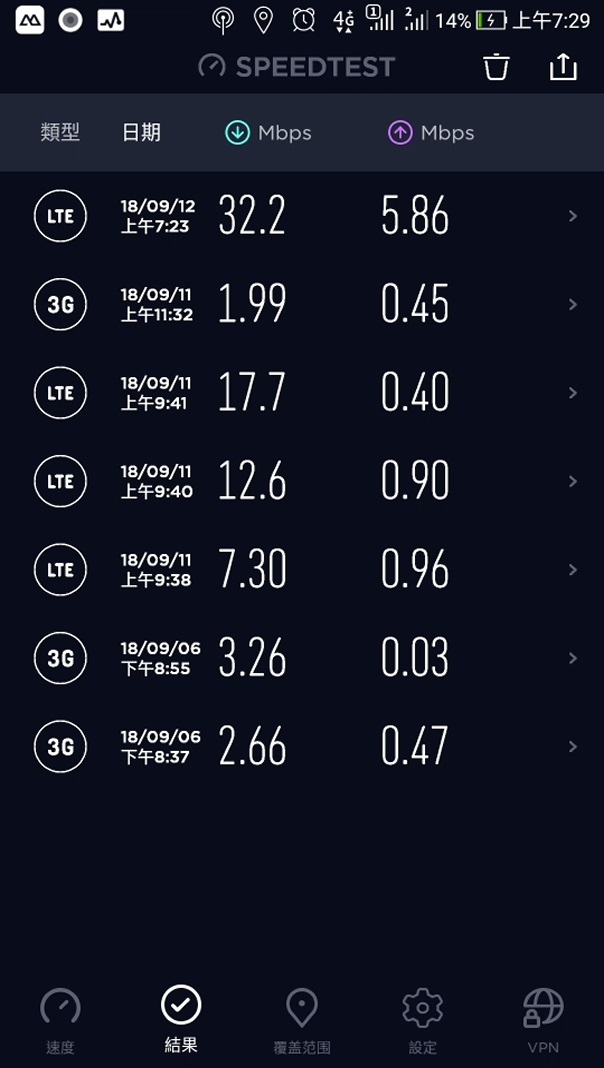Viewport: 604px width, 1068px height.
Task: Delete results with the trash icon
Action: pyautogui.click(x=496, y=67)
